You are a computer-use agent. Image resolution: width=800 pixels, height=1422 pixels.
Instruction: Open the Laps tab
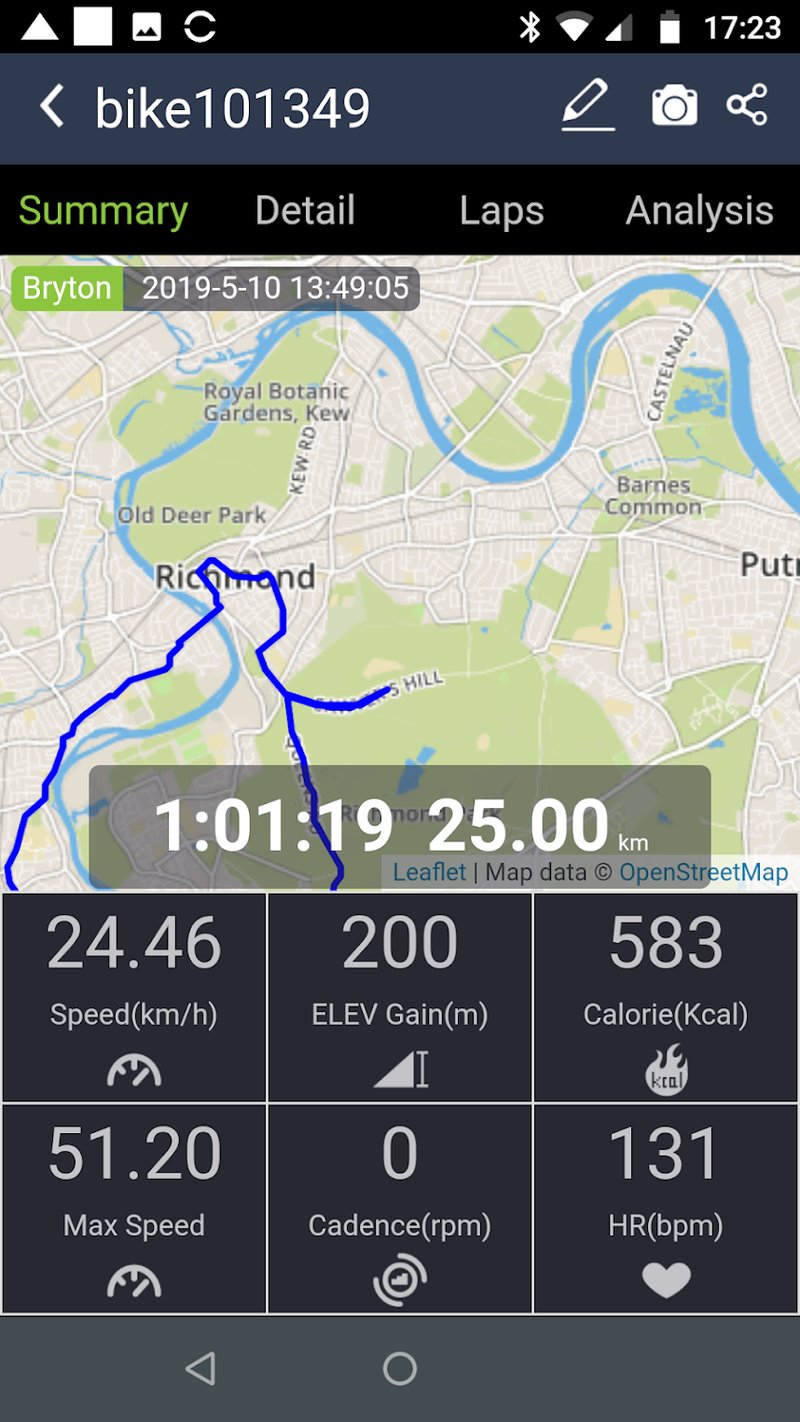click(x=501, y=210)
